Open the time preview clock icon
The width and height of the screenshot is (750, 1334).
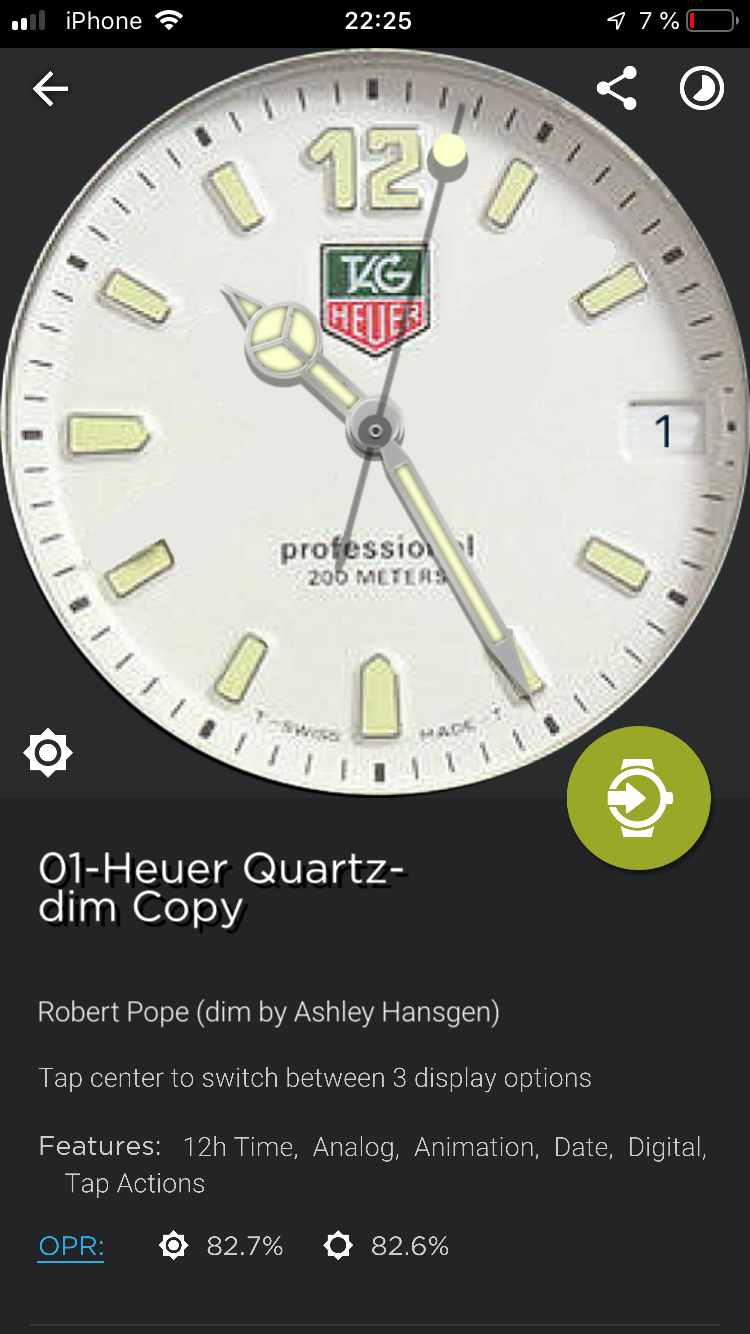pos(702,89)
